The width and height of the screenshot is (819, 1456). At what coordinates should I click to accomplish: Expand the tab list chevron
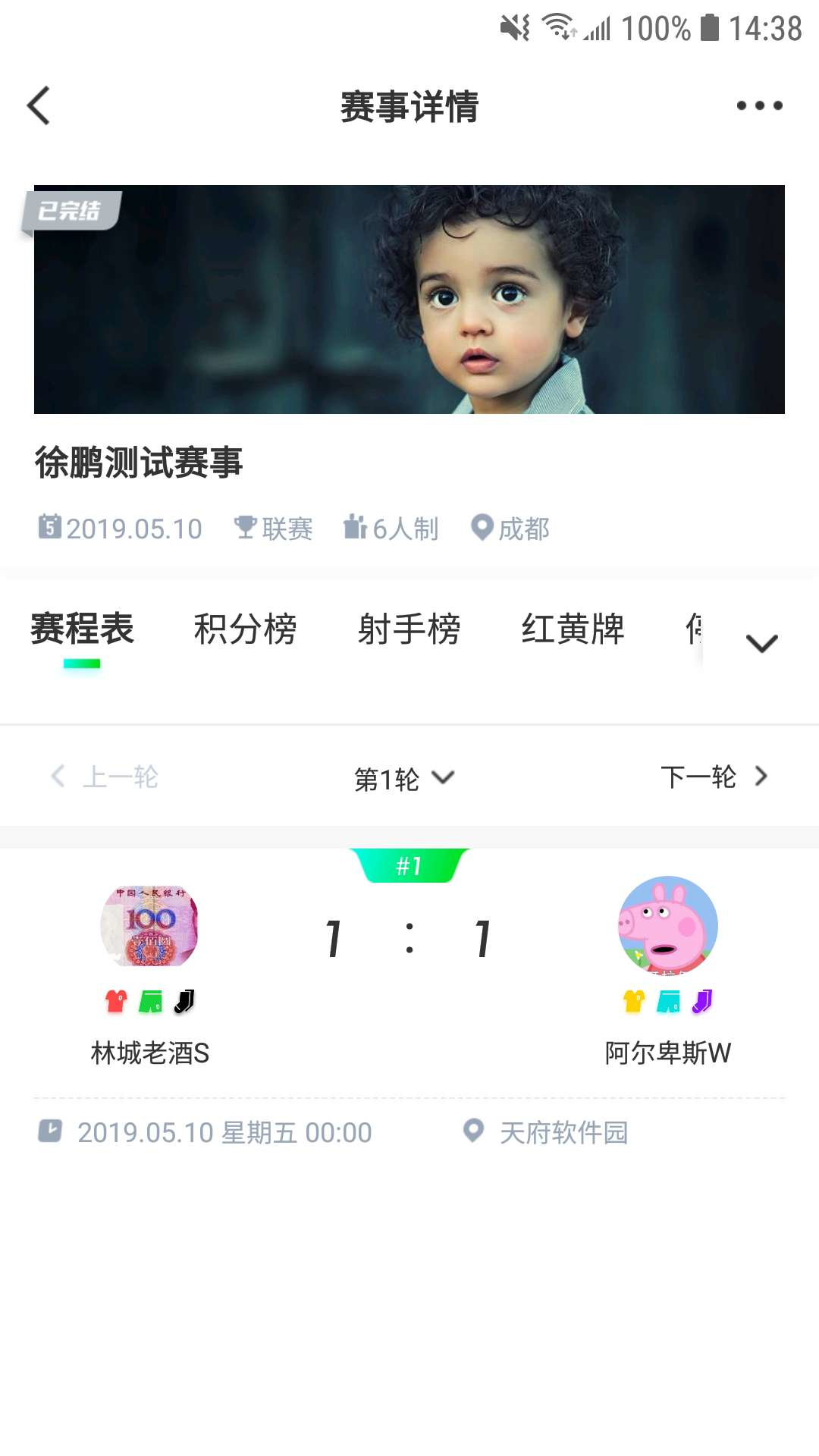pos(761,643)
